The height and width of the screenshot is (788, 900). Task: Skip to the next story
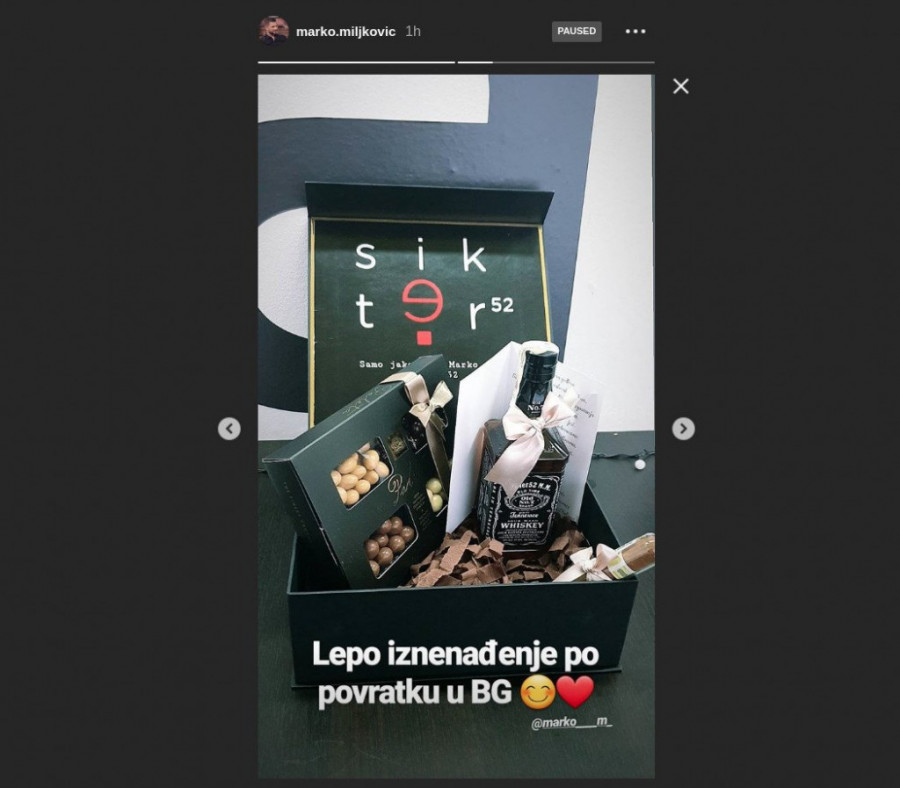tap(683, 429)
